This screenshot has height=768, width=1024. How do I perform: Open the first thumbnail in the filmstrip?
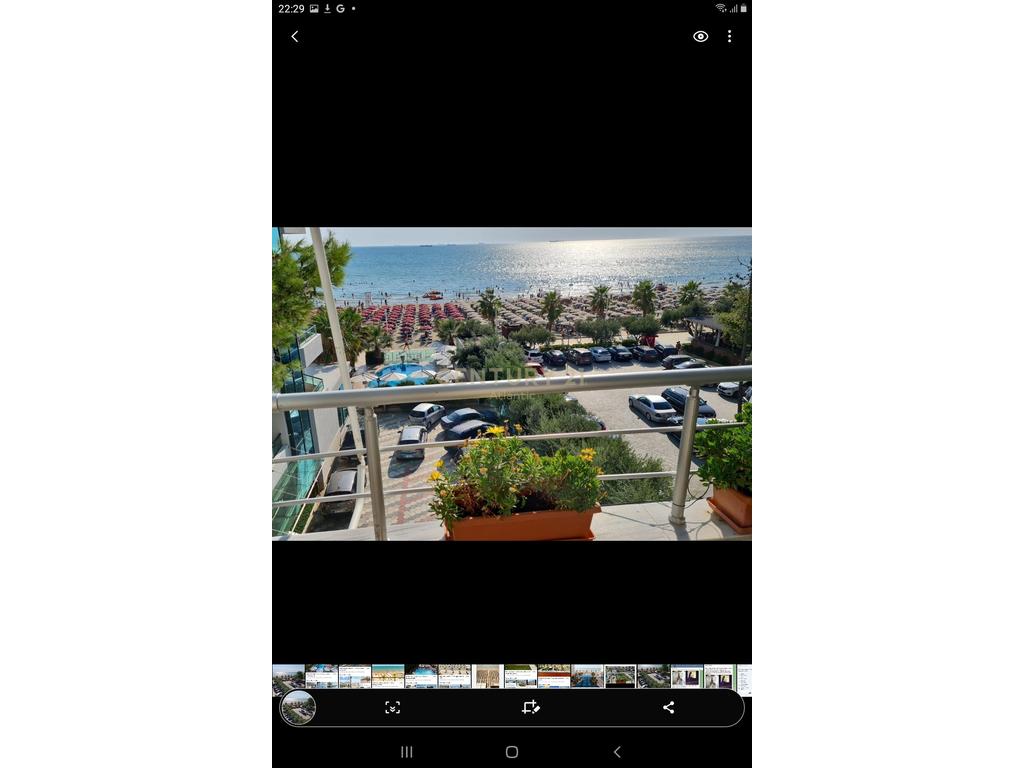click(x=288, y=676)
